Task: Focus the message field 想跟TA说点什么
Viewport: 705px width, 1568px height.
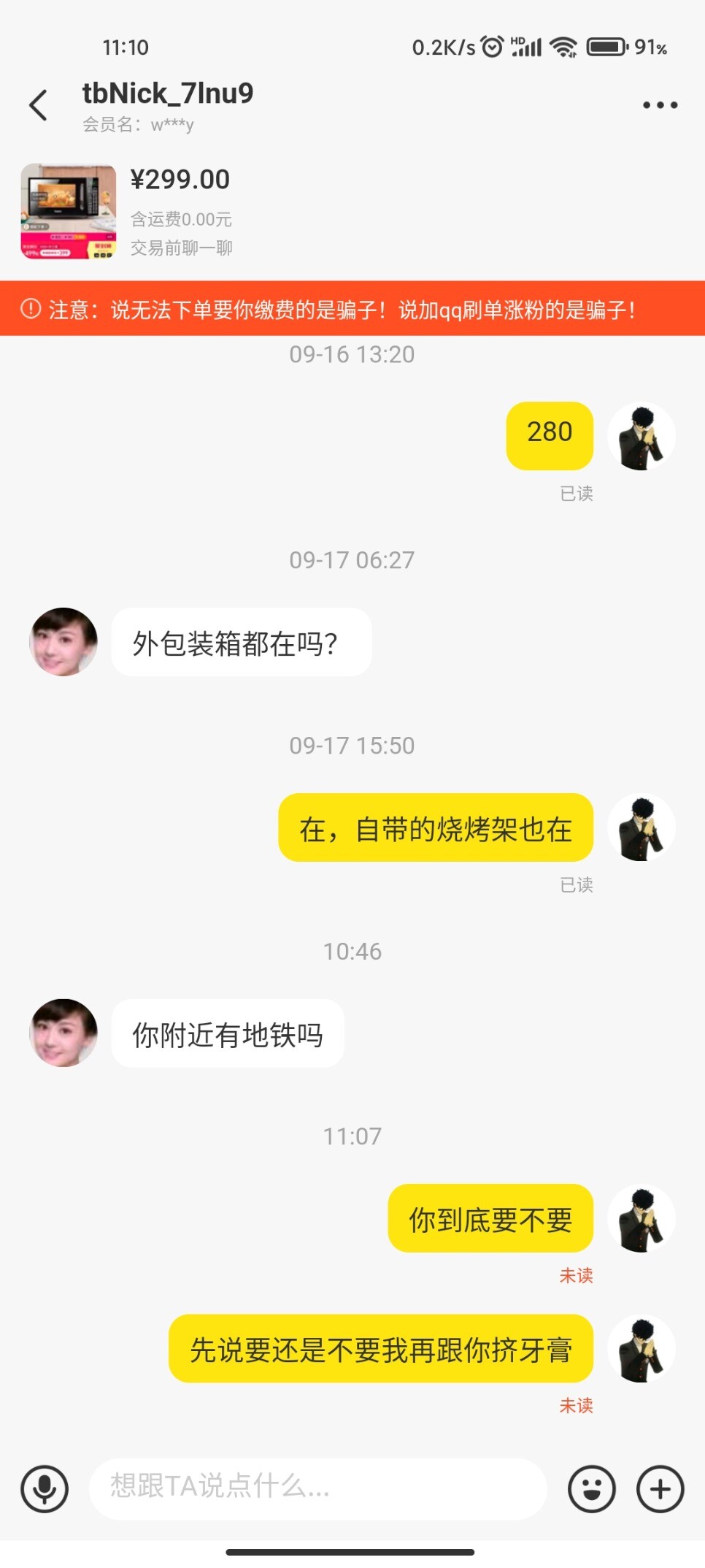Action: [x=317, y=1487]
